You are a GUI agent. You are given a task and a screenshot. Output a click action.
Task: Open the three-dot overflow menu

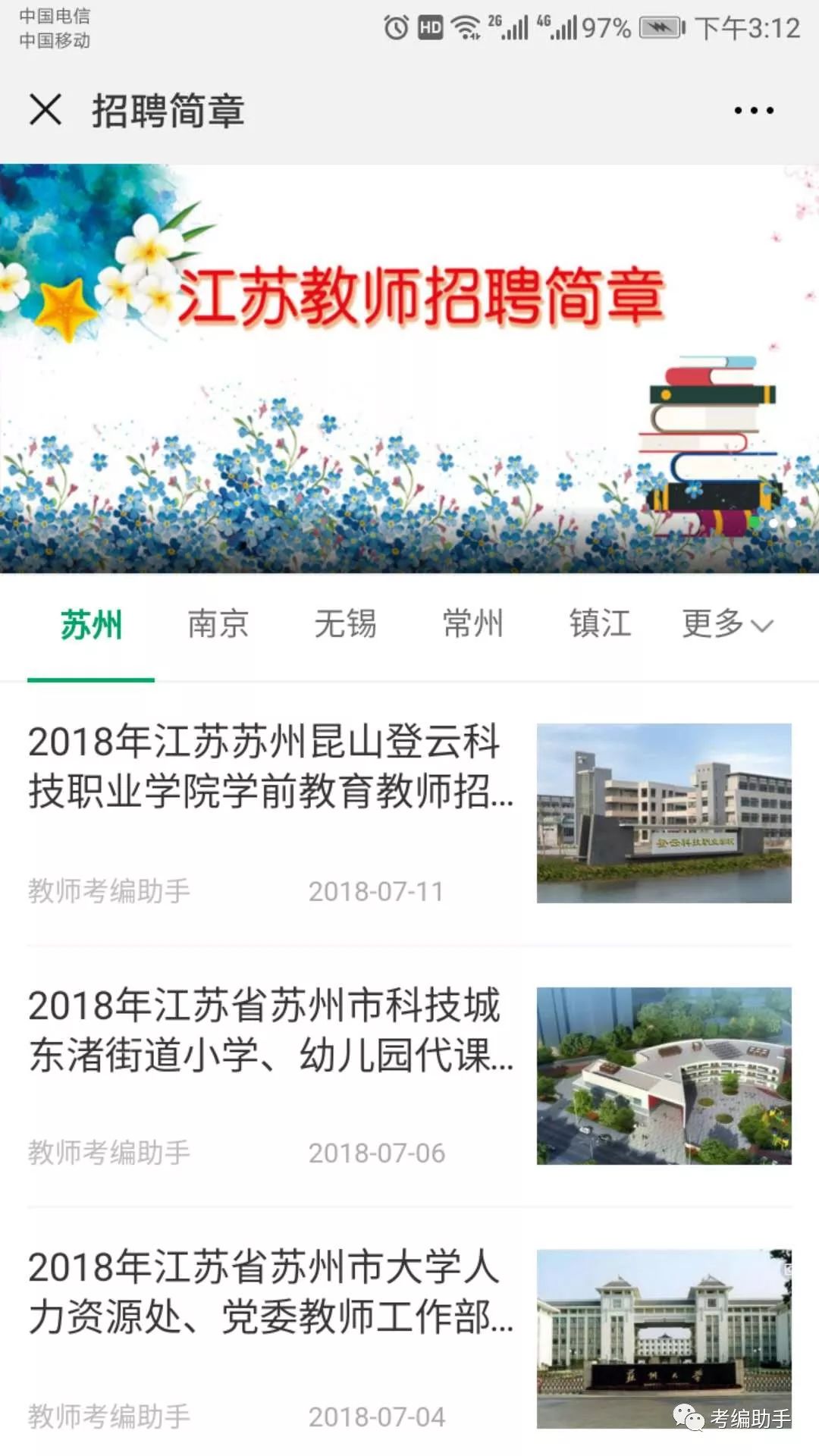754,111
